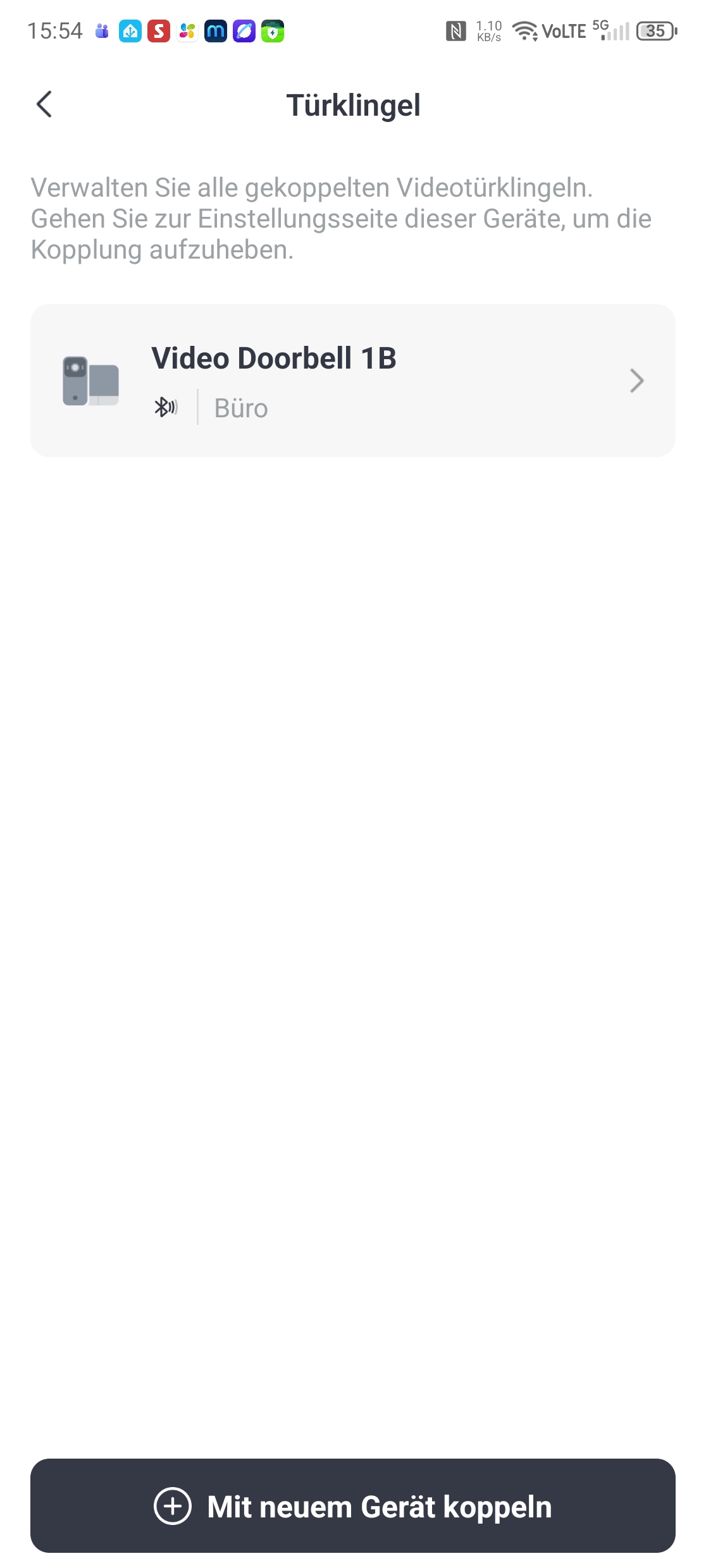Go back from the Türklingel screen
This screenshot has height=1568, width=706.
(44, 104)
